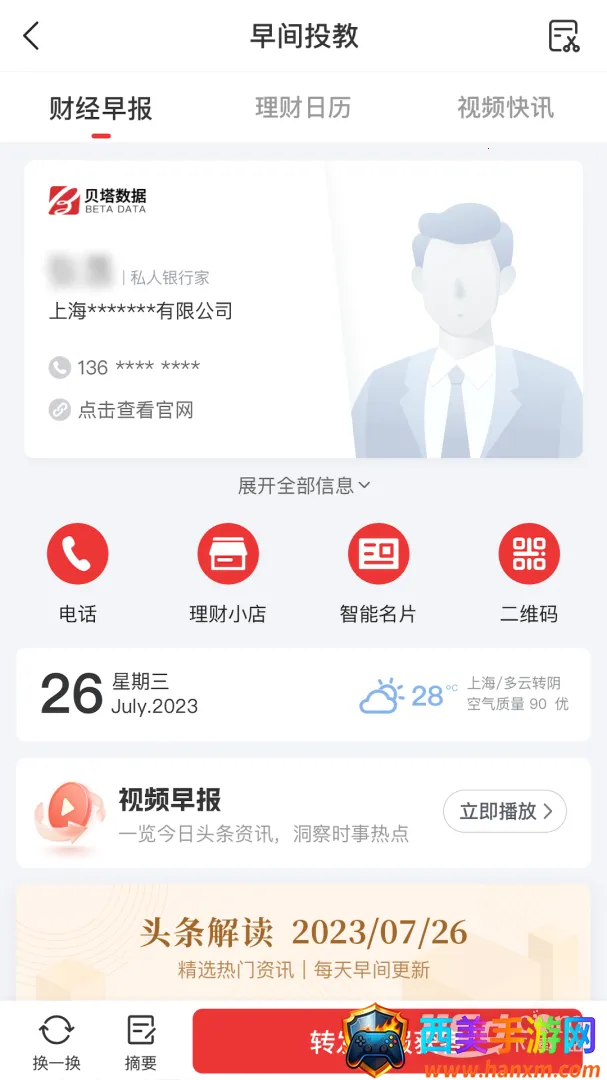Tap 立即播放 for 视频早报
607x1080 pixels.
coord(505,812)
